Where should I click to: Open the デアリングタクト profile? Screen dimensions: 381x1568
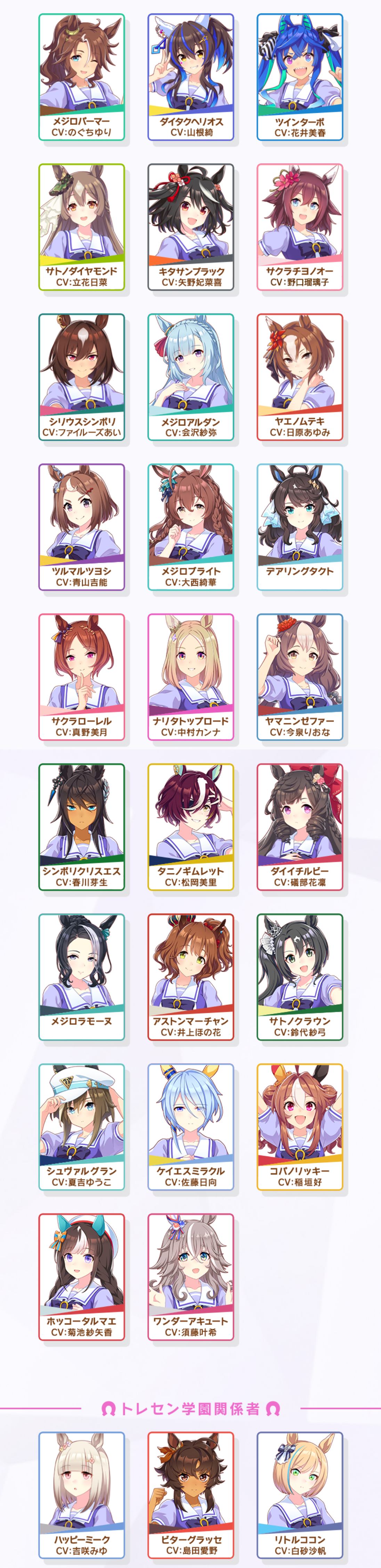click(300, 527)
